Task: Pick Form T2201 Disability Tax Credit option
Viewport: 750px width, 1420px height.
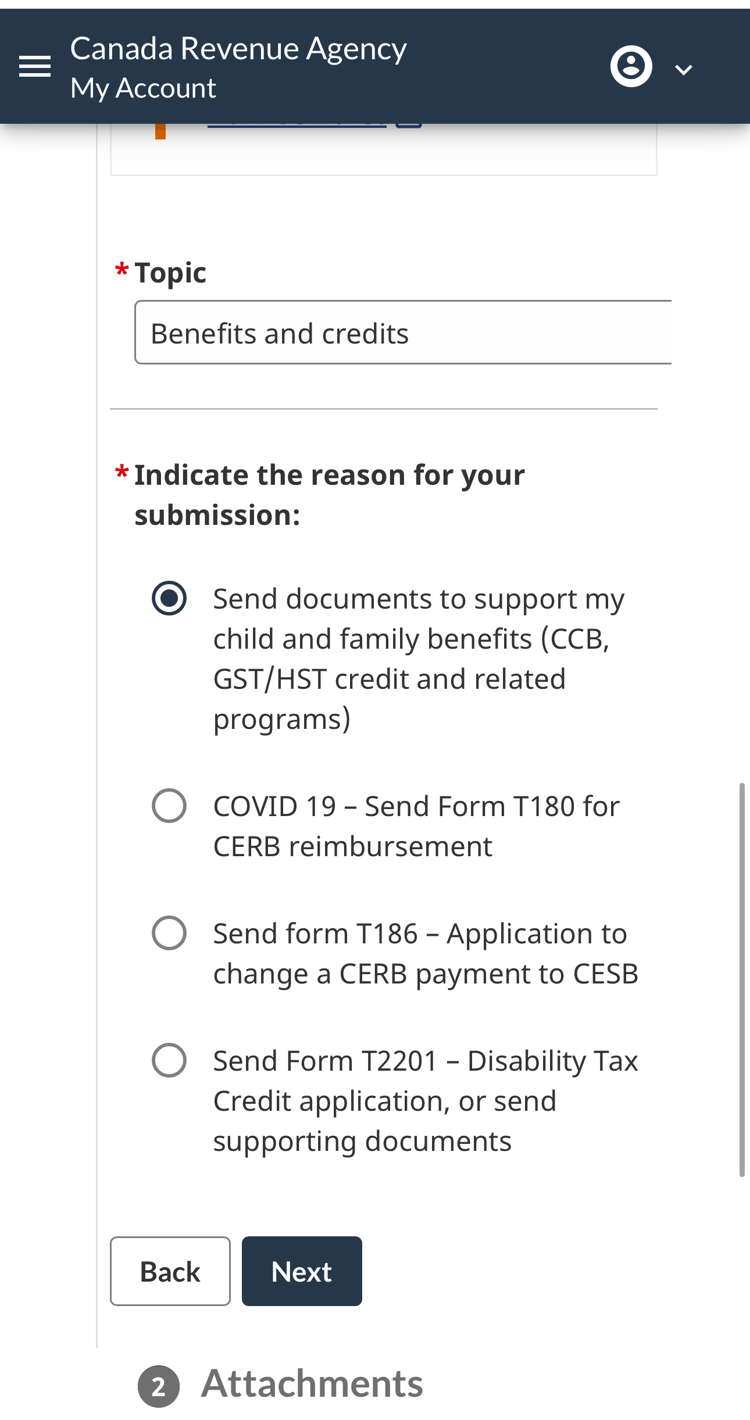Action: click(169, 1060)
